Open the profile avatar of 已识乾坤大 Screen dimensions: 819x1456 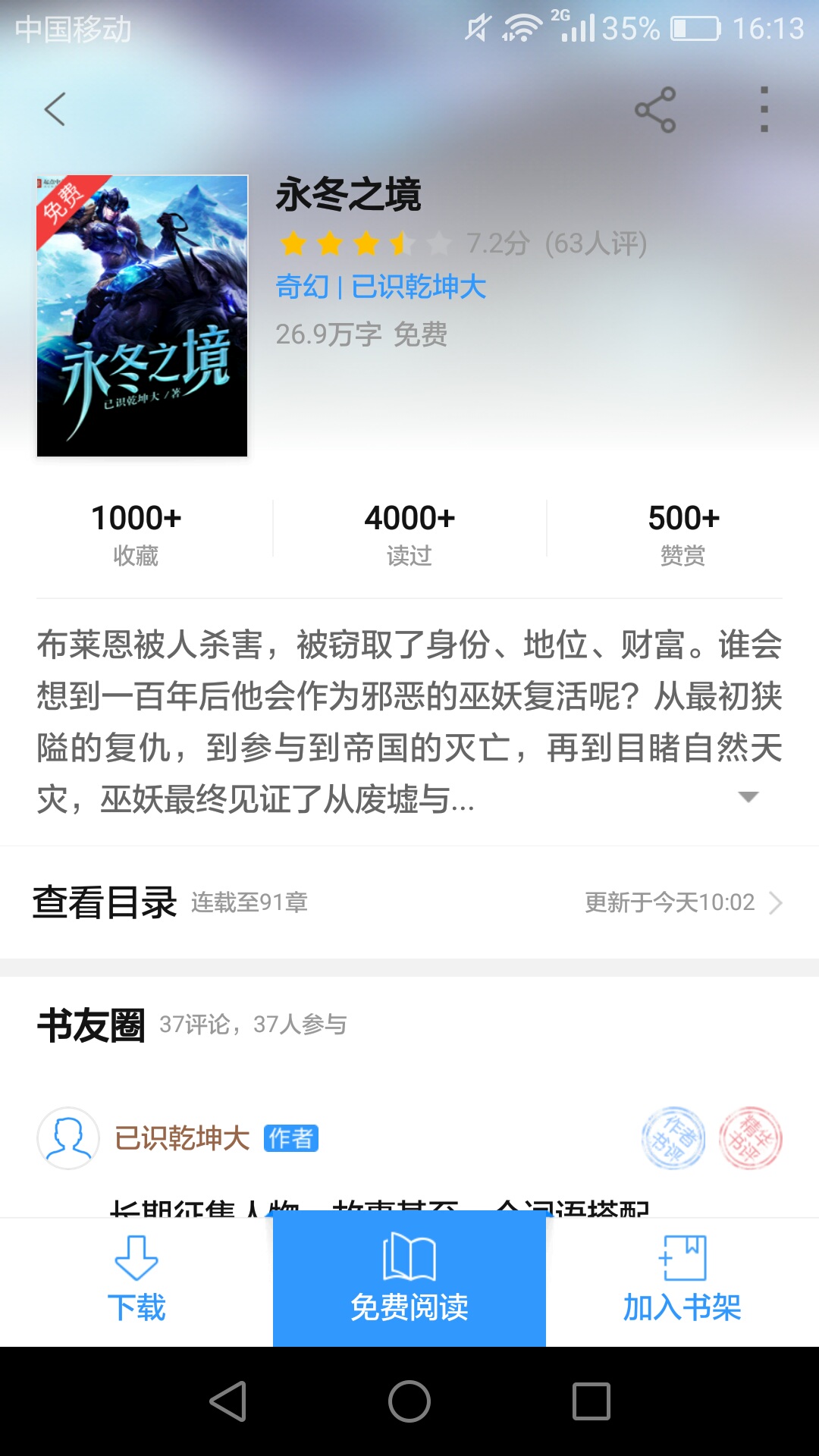(68, 1137)
